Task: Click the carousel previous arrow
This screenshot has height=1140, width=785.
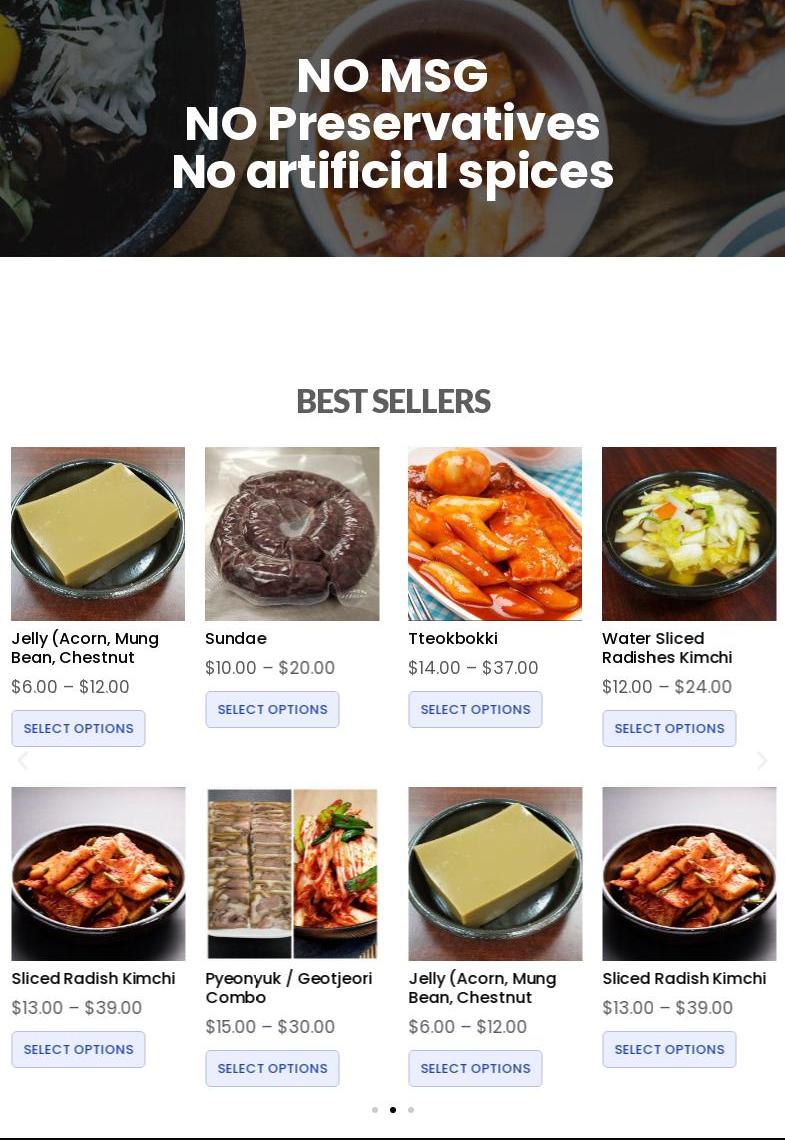Action: pyautogui.click(x=22, y=760)
